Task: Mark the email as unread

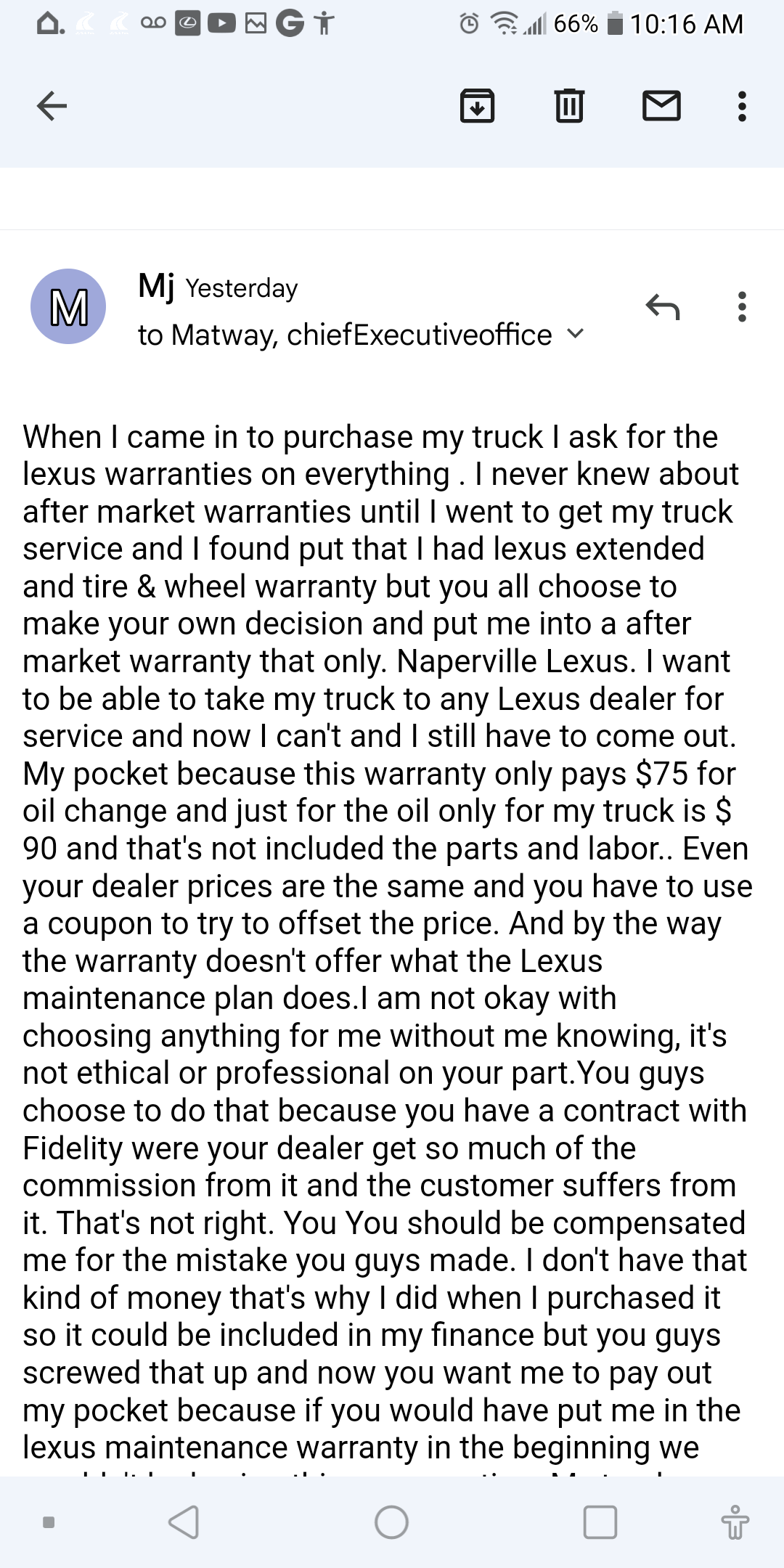Action: coord(661,106)
